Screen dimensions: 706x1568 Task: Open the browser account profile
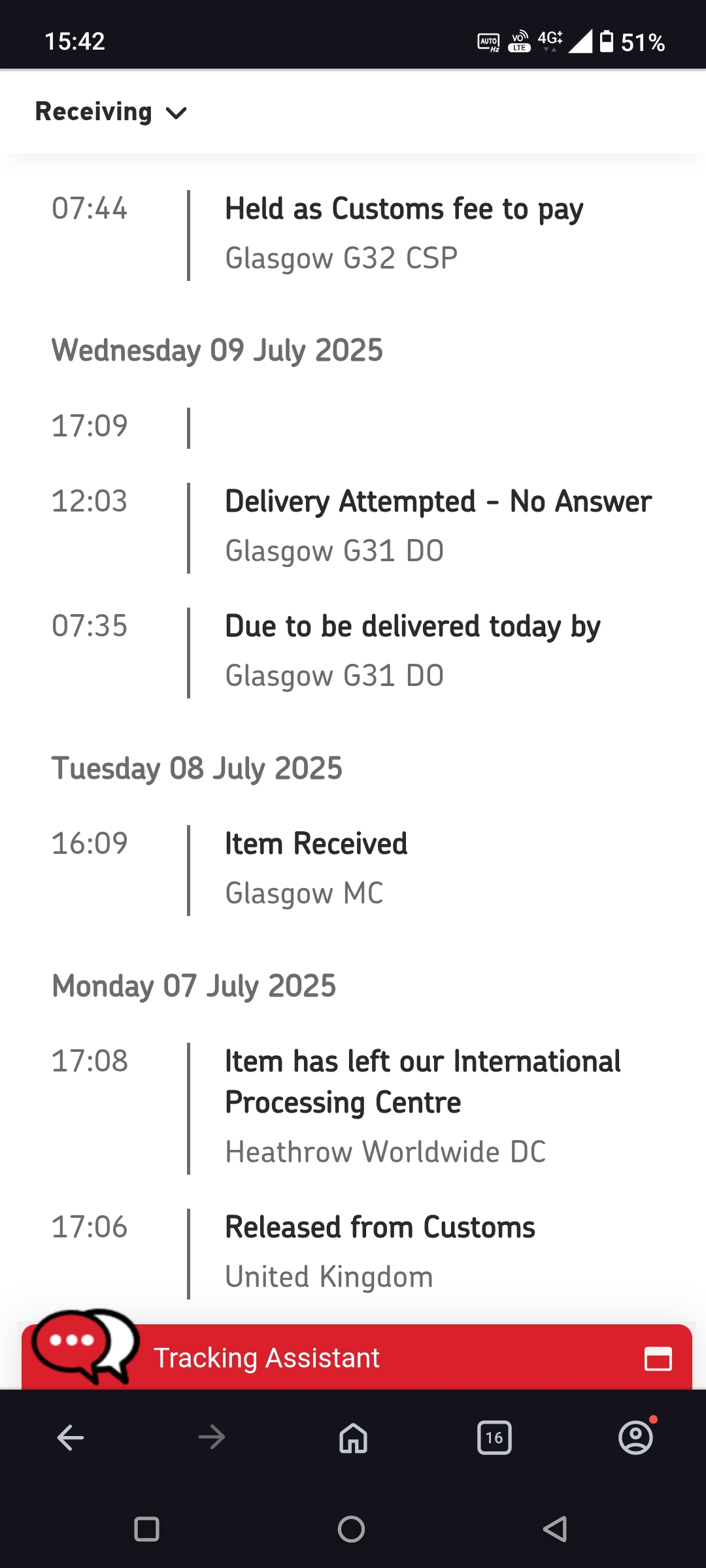[636, 1437]
